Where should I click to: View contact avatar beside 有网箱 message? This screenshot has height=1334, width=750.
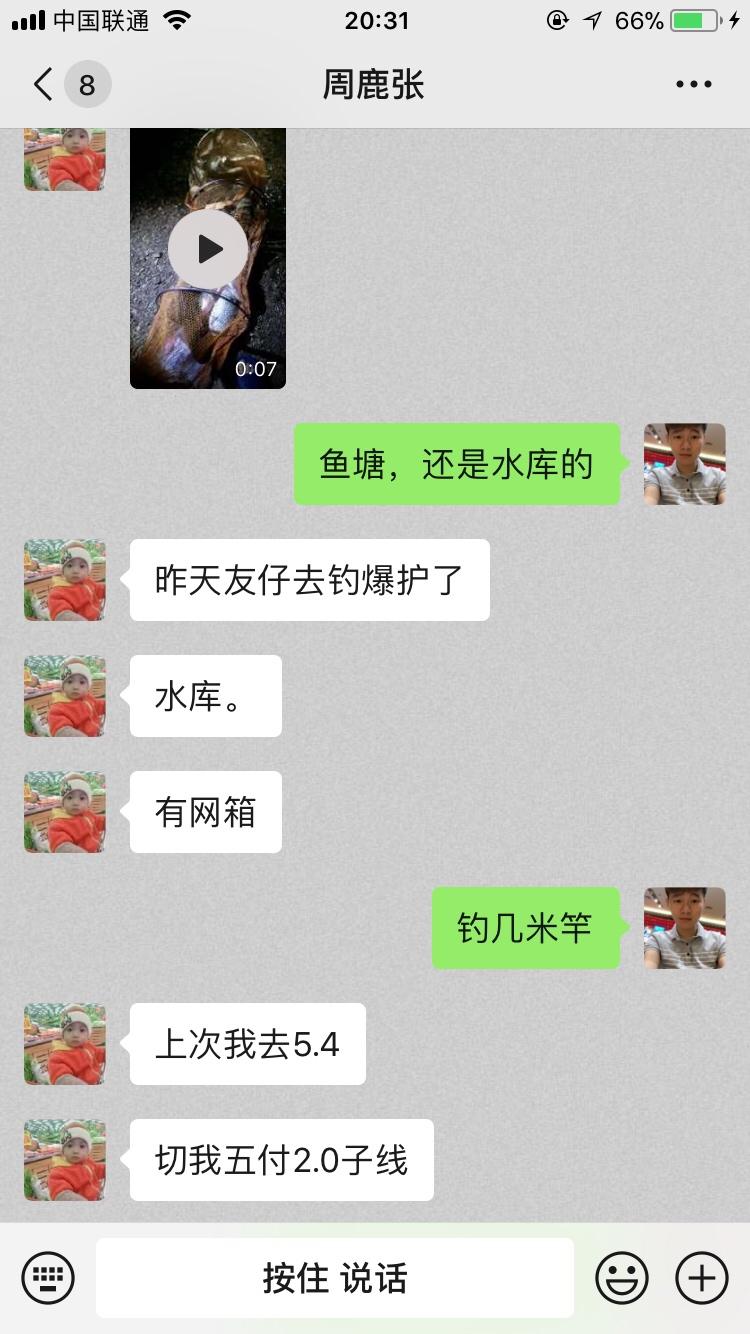65,812
